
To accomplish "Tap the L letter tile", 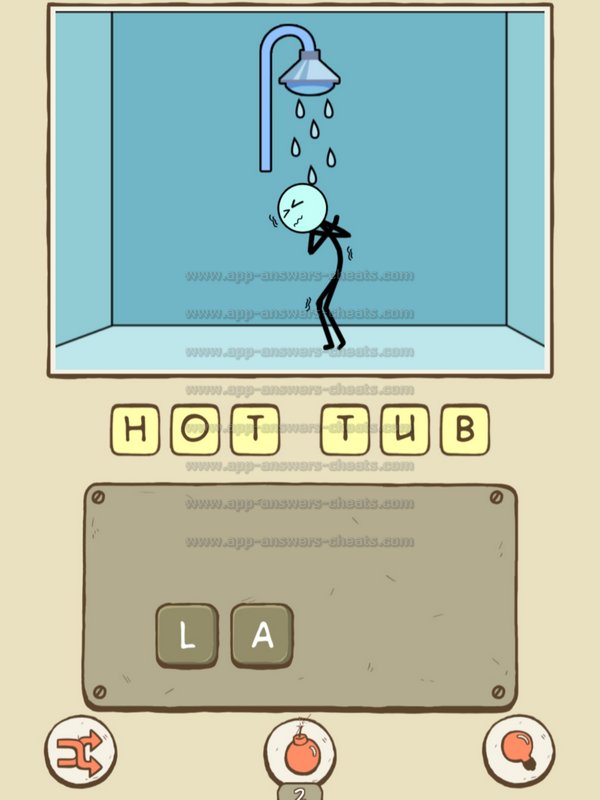I will point(186,636).
